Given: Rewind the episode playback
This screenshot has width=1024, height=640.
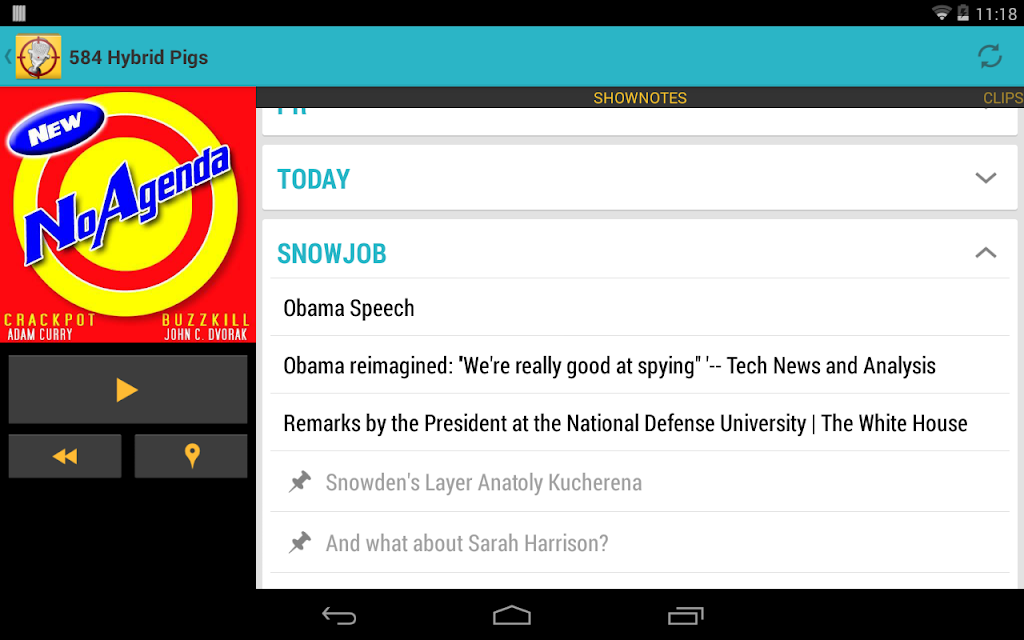Looking at the screenshot, I should coord(65,456).
